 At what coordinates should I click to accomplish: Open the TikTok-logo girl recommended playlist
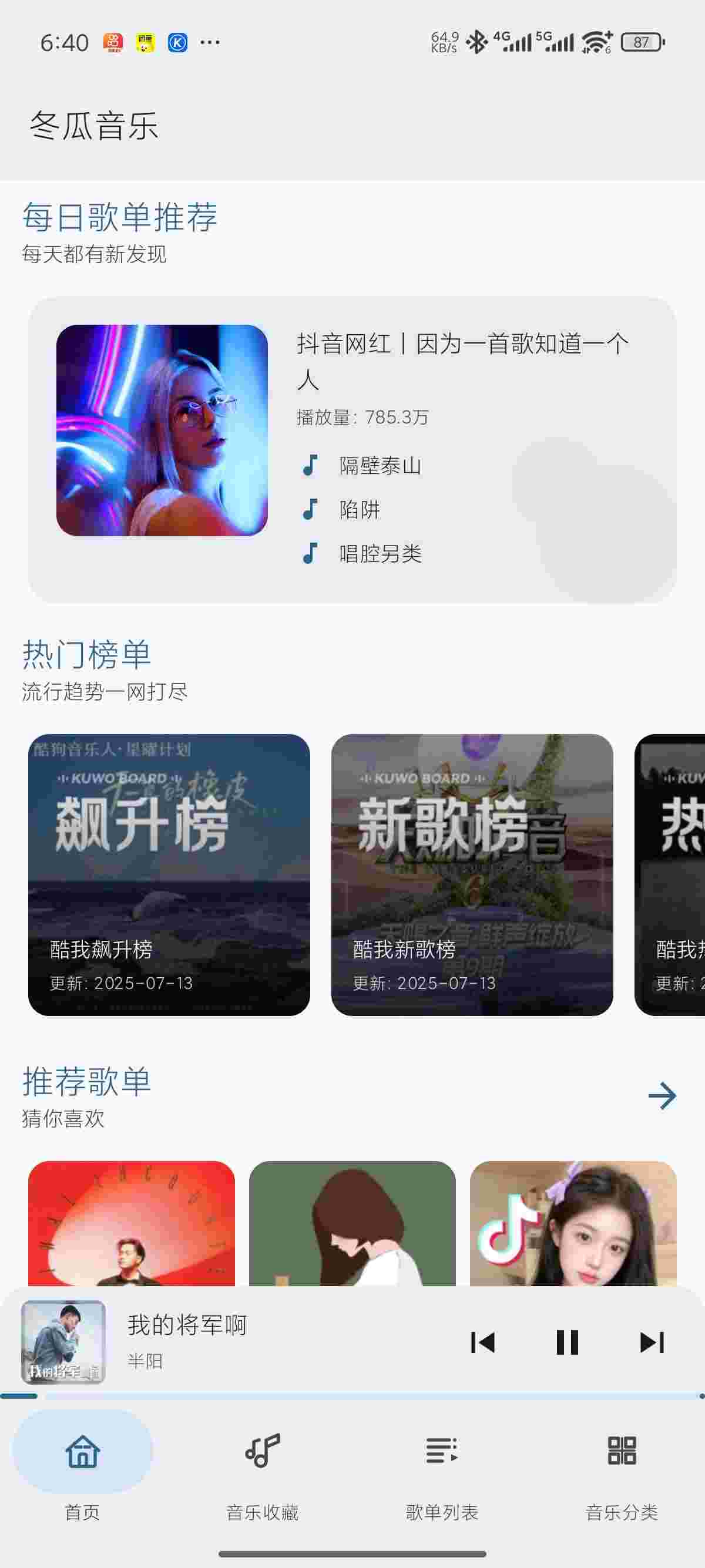click(x=573, y=1222)
